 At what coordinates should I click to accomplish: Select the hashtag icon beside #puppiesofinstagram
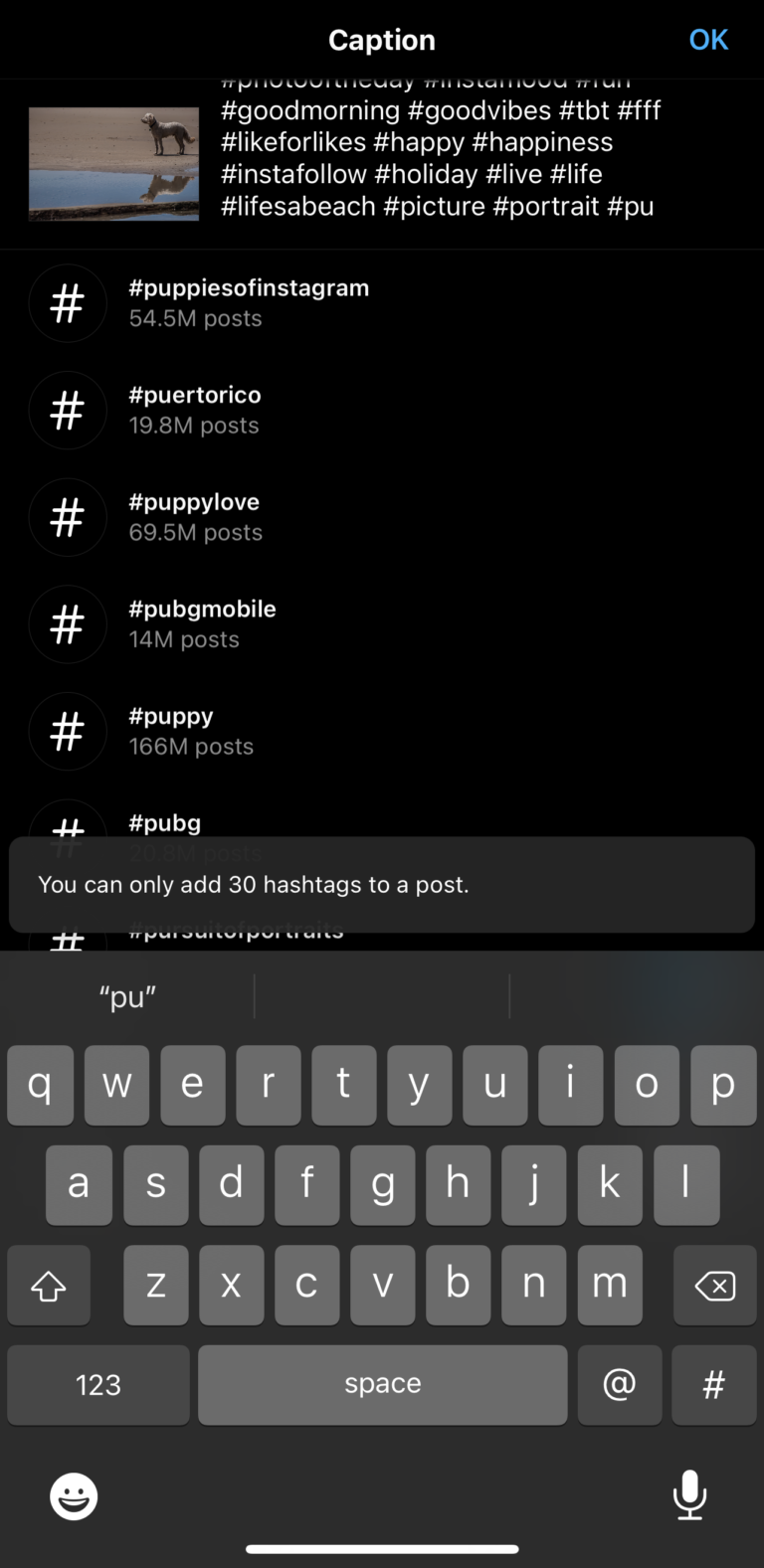68,303
